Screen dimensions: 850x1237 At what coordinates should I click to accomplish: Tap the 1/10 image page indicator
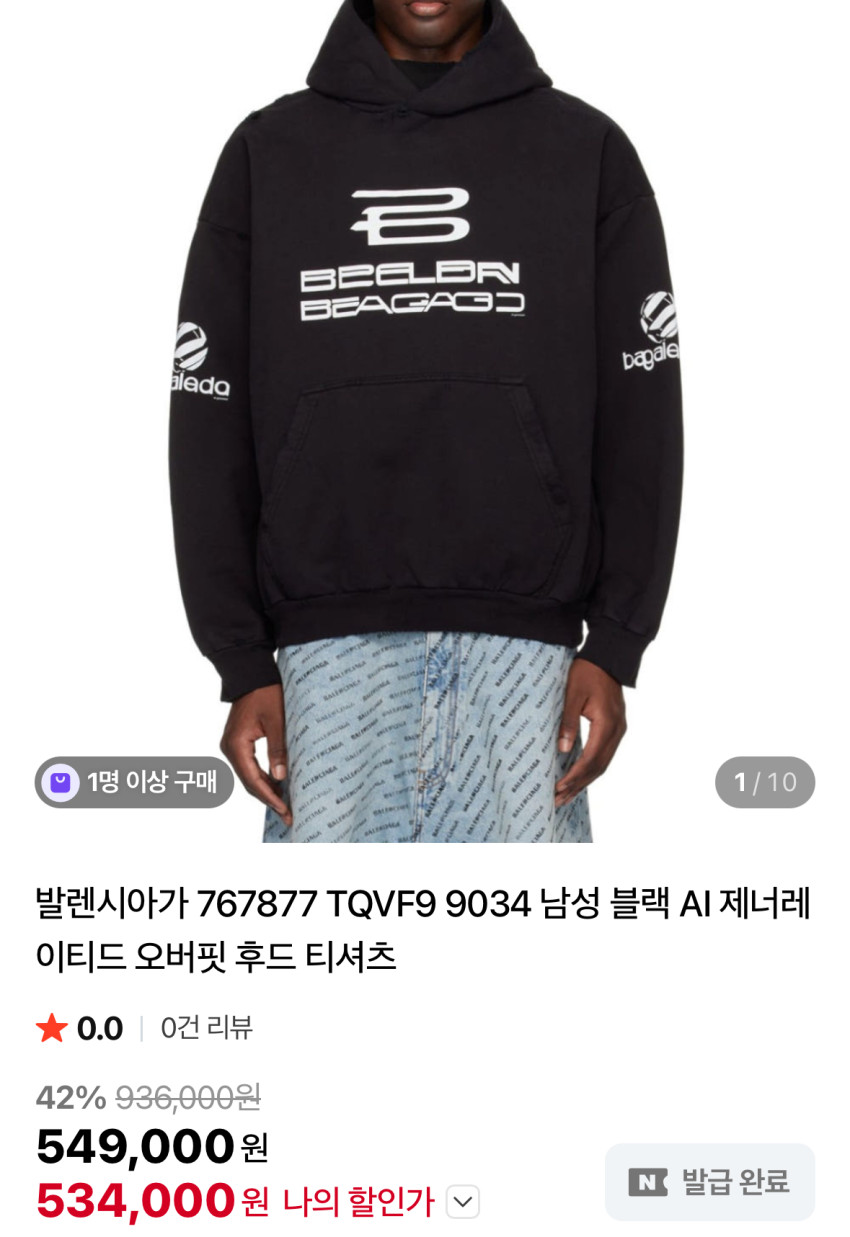click(x=765, y=782)
